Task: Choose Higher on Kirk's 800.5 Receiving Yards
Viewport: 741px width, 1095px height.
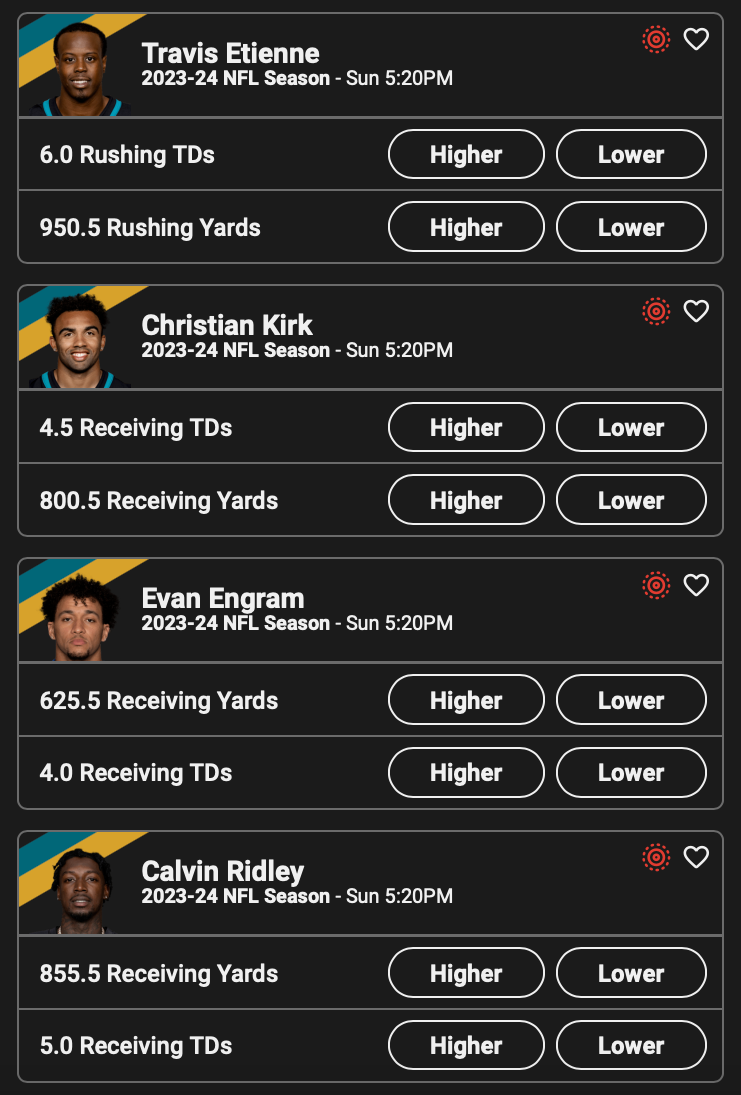Action: tap(466, 501)
